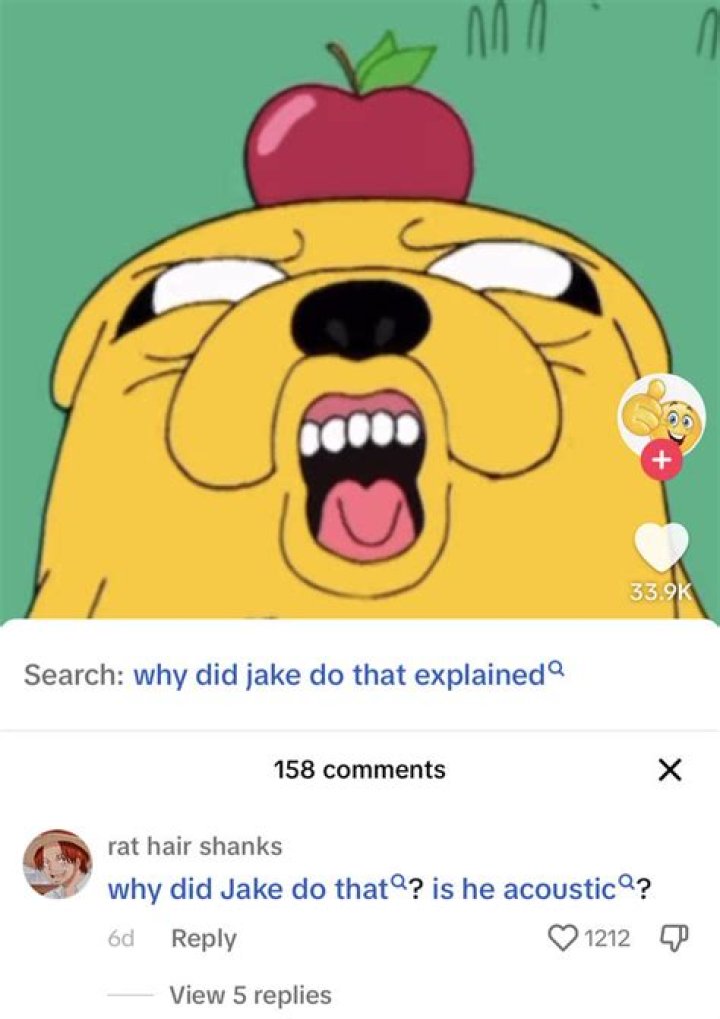
Task: Reply to rat hair shanks' comment
Action: 204,938
